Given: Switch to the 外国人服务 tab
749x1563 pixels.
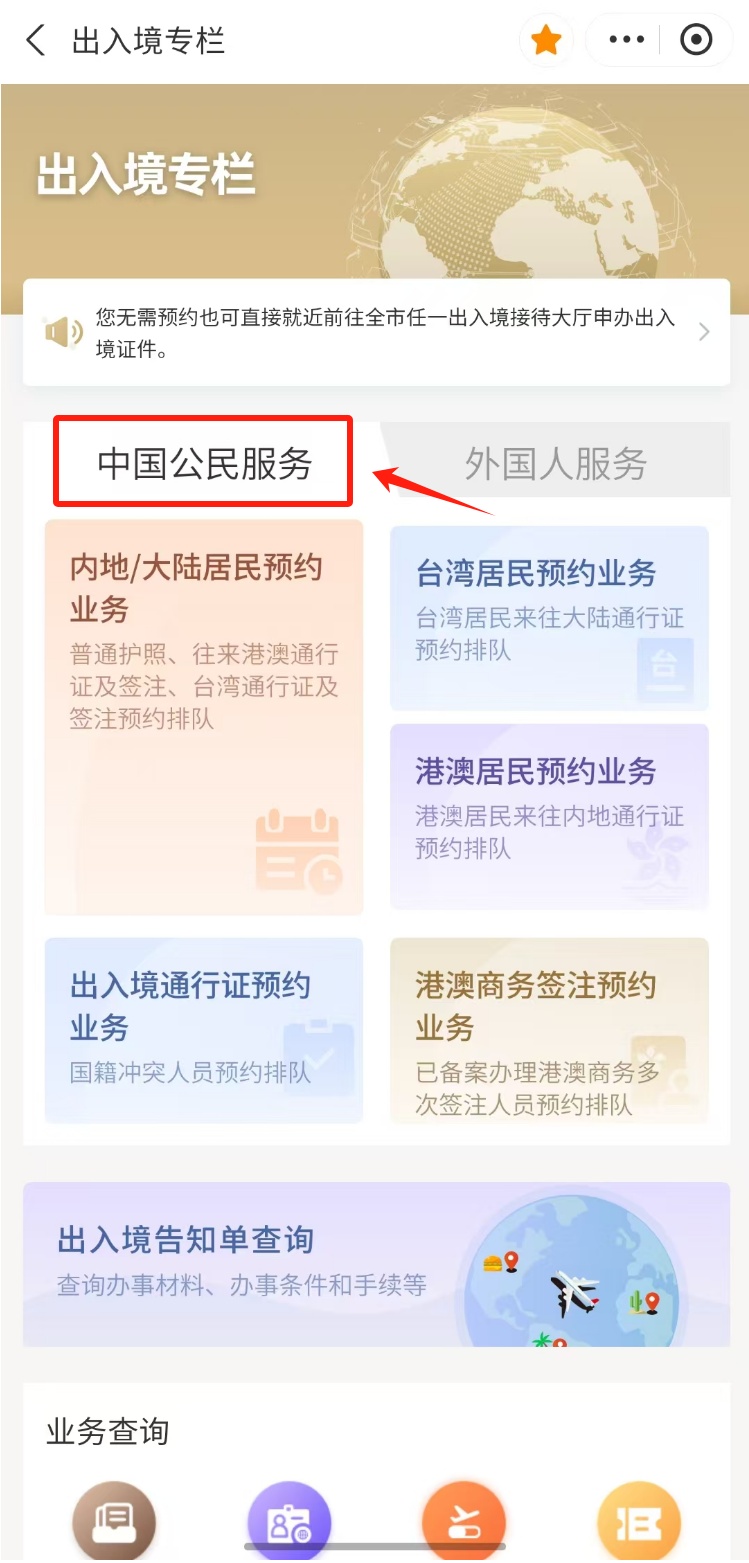Looking at the screenshot, I should coord(556,463).
